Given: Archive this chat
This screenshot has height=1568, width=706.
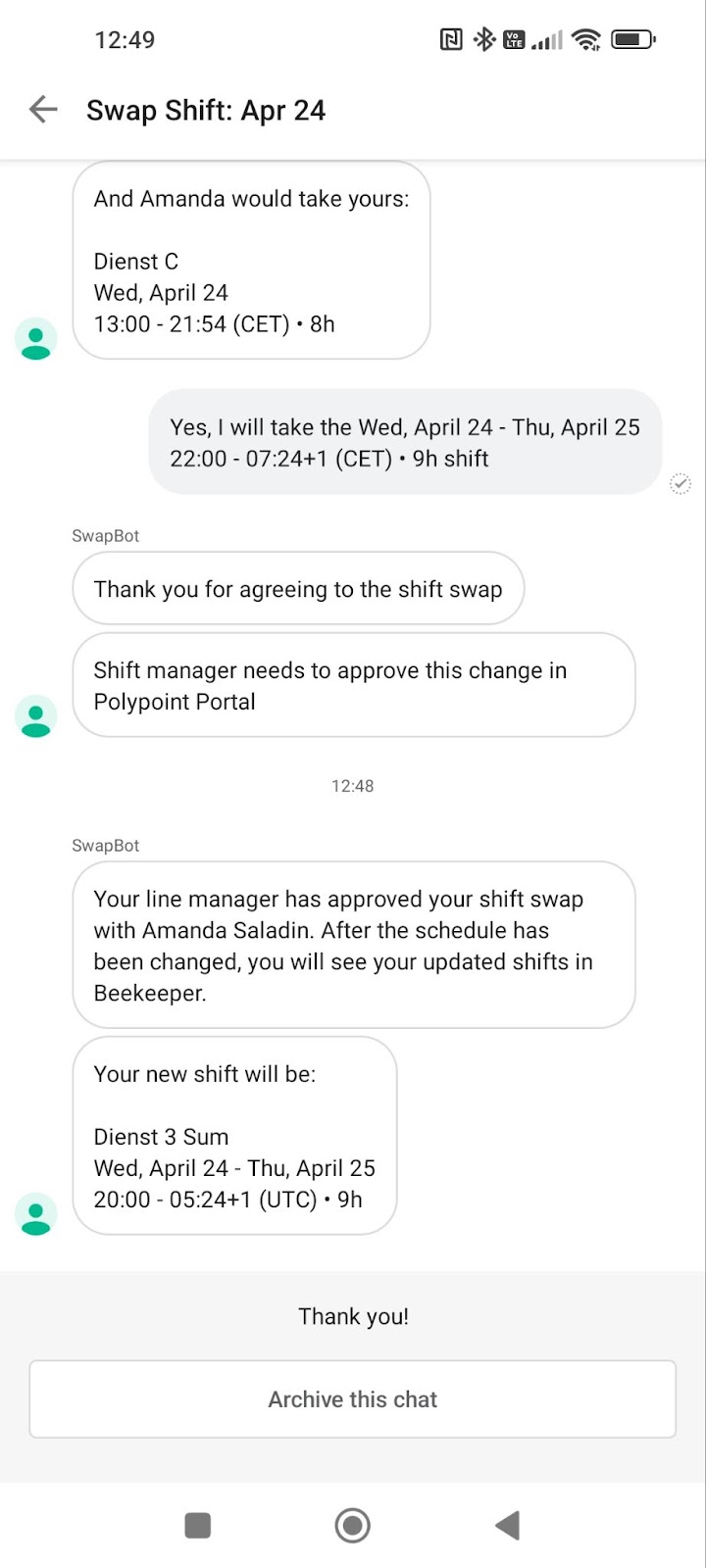Looking at the screenshot, I should [x=353, y=1399].
